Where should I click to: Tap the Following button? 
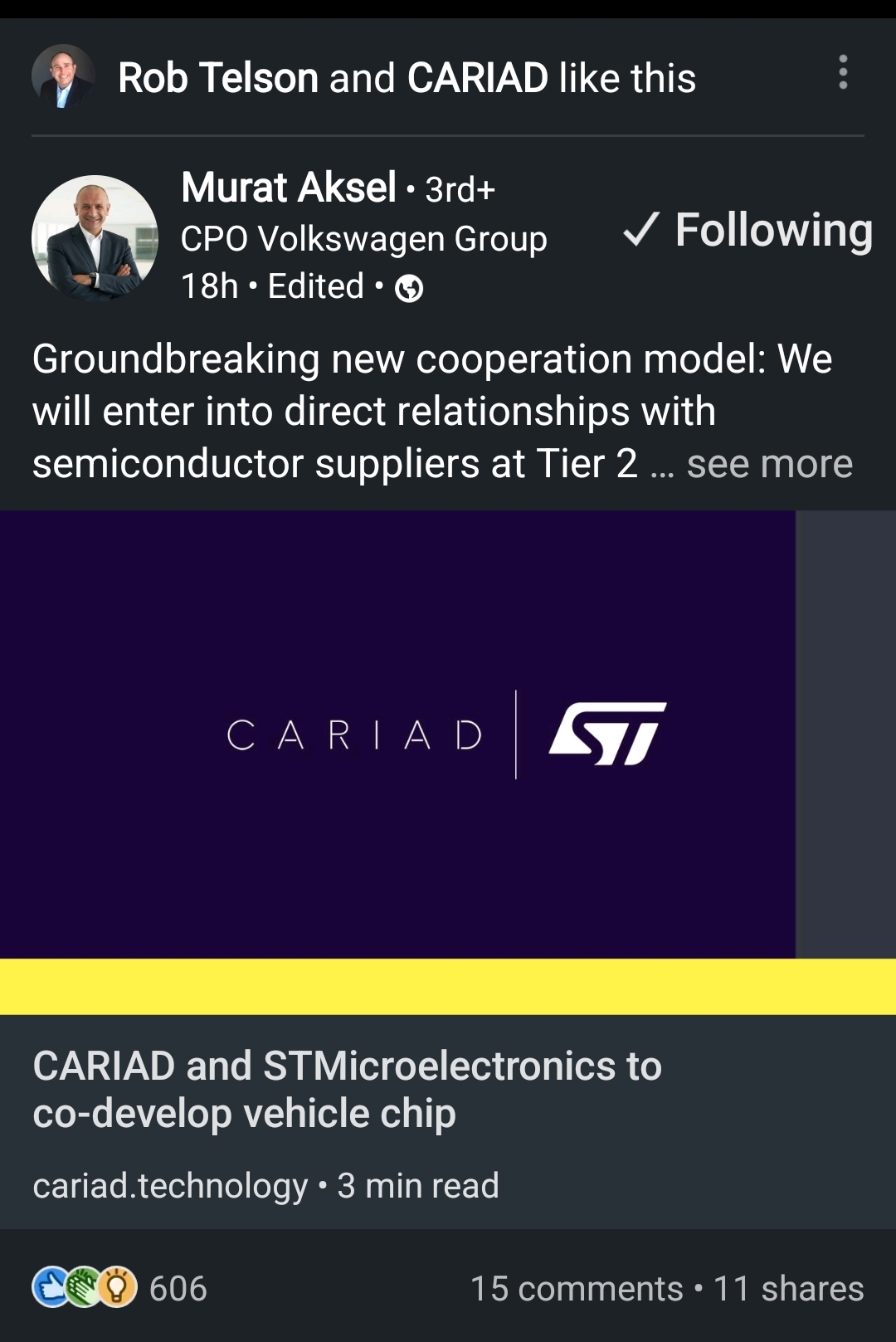(x=748, y=230)
